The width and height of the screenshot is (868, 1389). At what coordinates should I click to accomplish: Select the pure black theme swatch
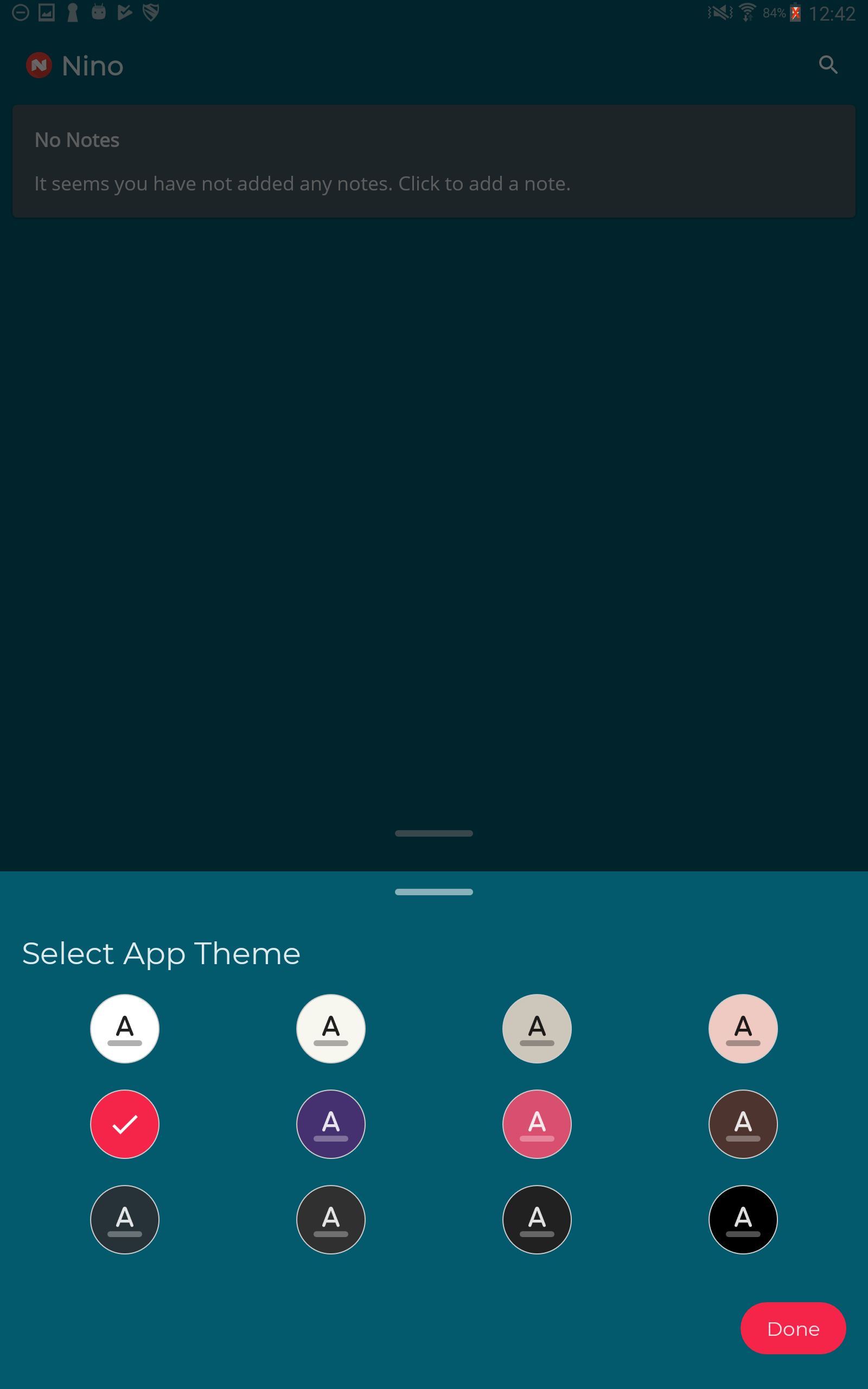click(x=743, y=1219)
